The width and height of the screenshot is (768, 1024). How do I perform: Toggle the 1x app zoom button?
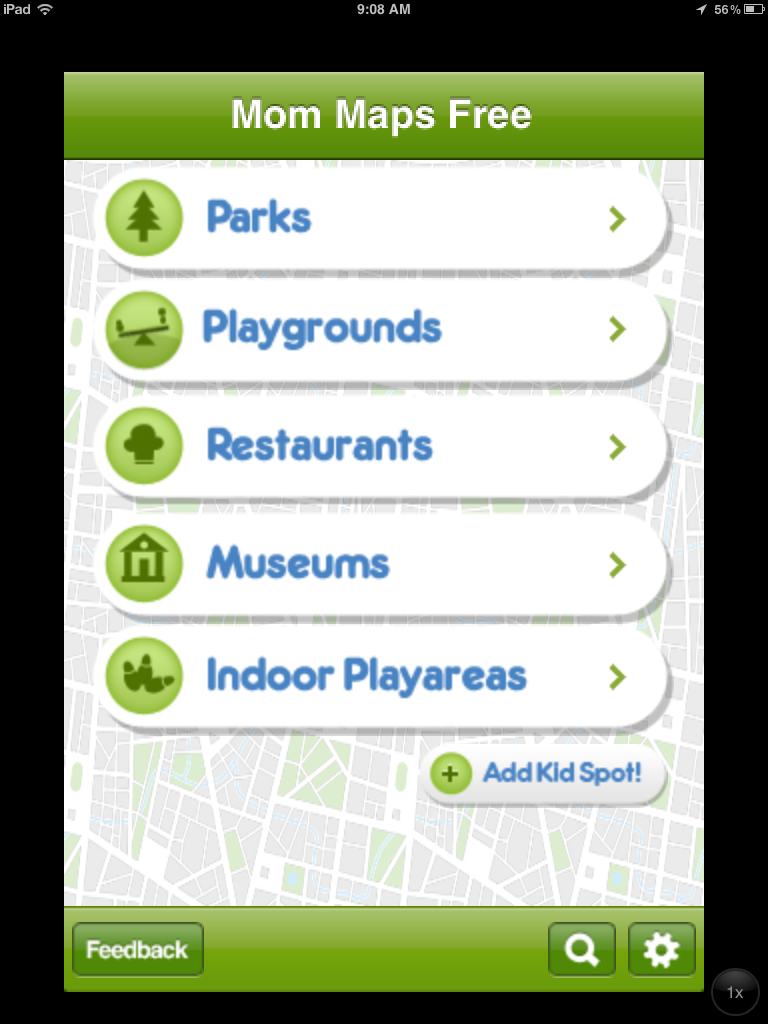coord(735,992)
